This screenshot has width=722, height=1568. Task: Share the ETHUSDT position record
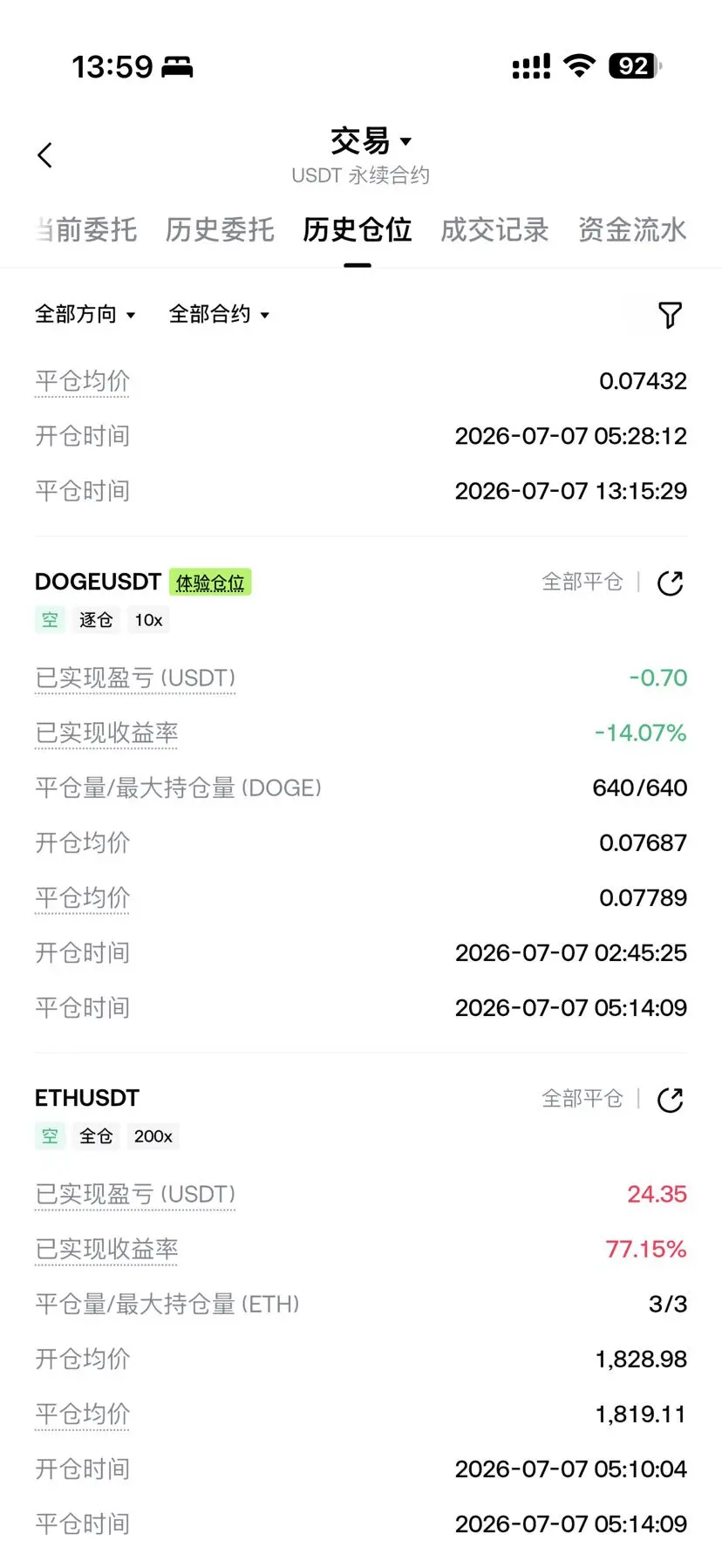670,1100
